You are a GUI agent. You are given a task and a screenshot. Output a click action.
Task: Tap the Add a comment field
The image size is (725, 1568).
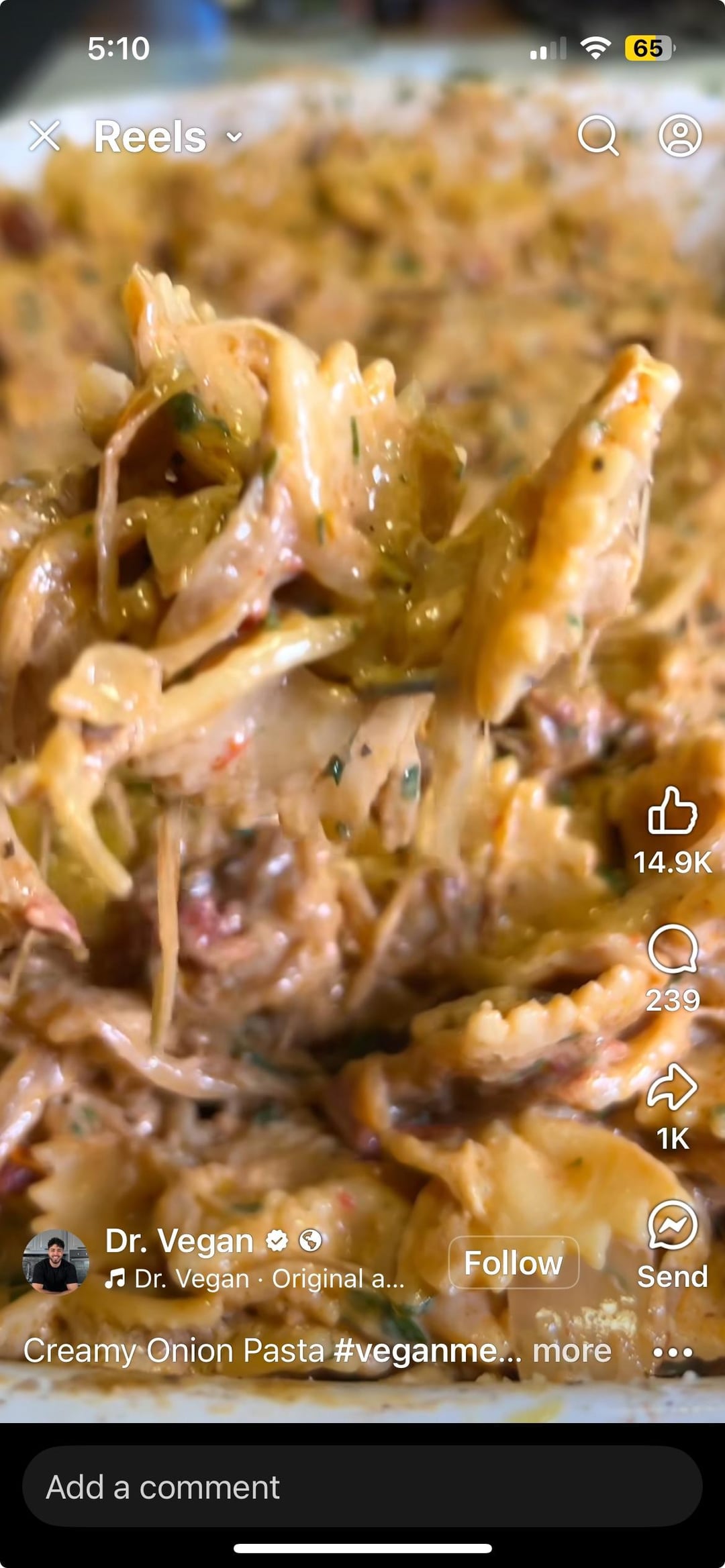point(362,1487)
